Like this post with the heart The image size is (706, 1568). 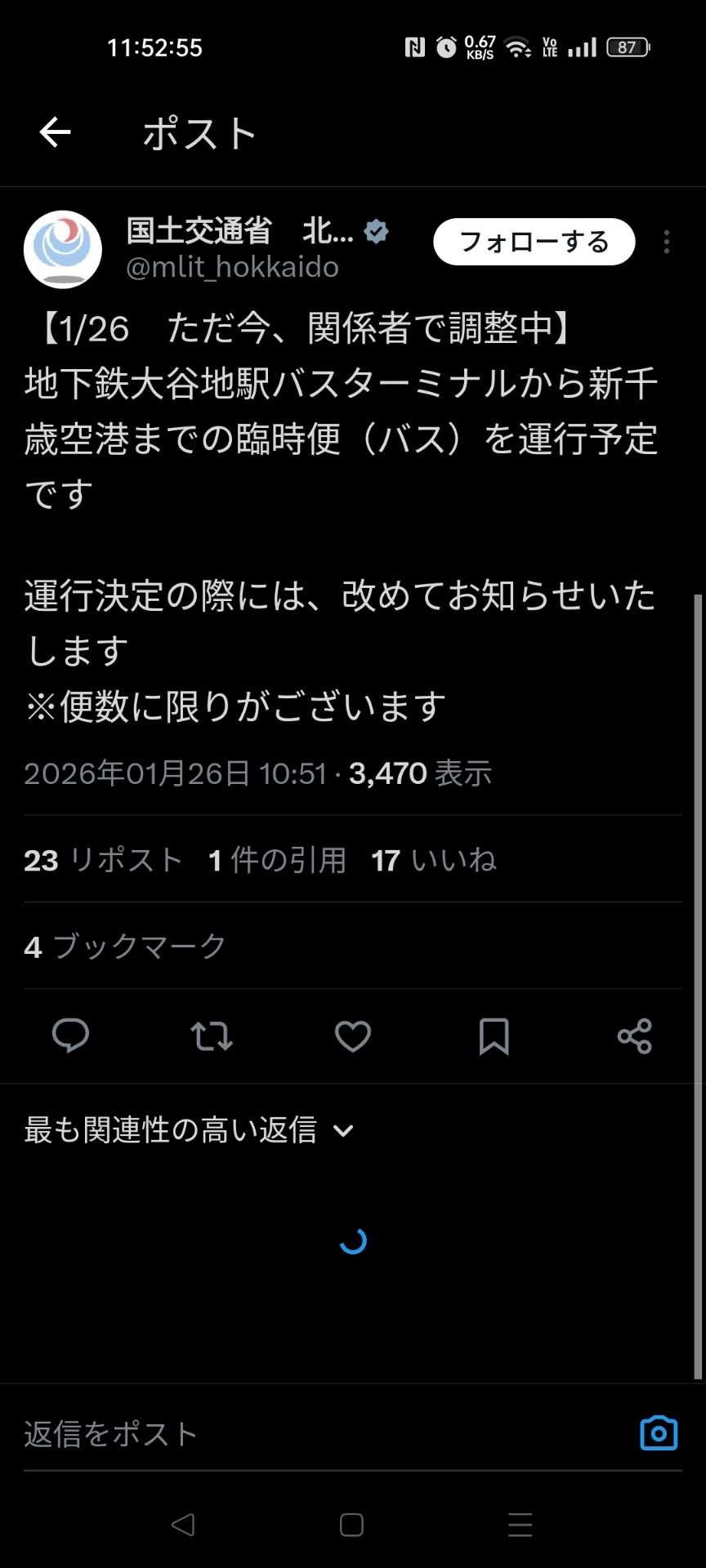(353, 1036)
